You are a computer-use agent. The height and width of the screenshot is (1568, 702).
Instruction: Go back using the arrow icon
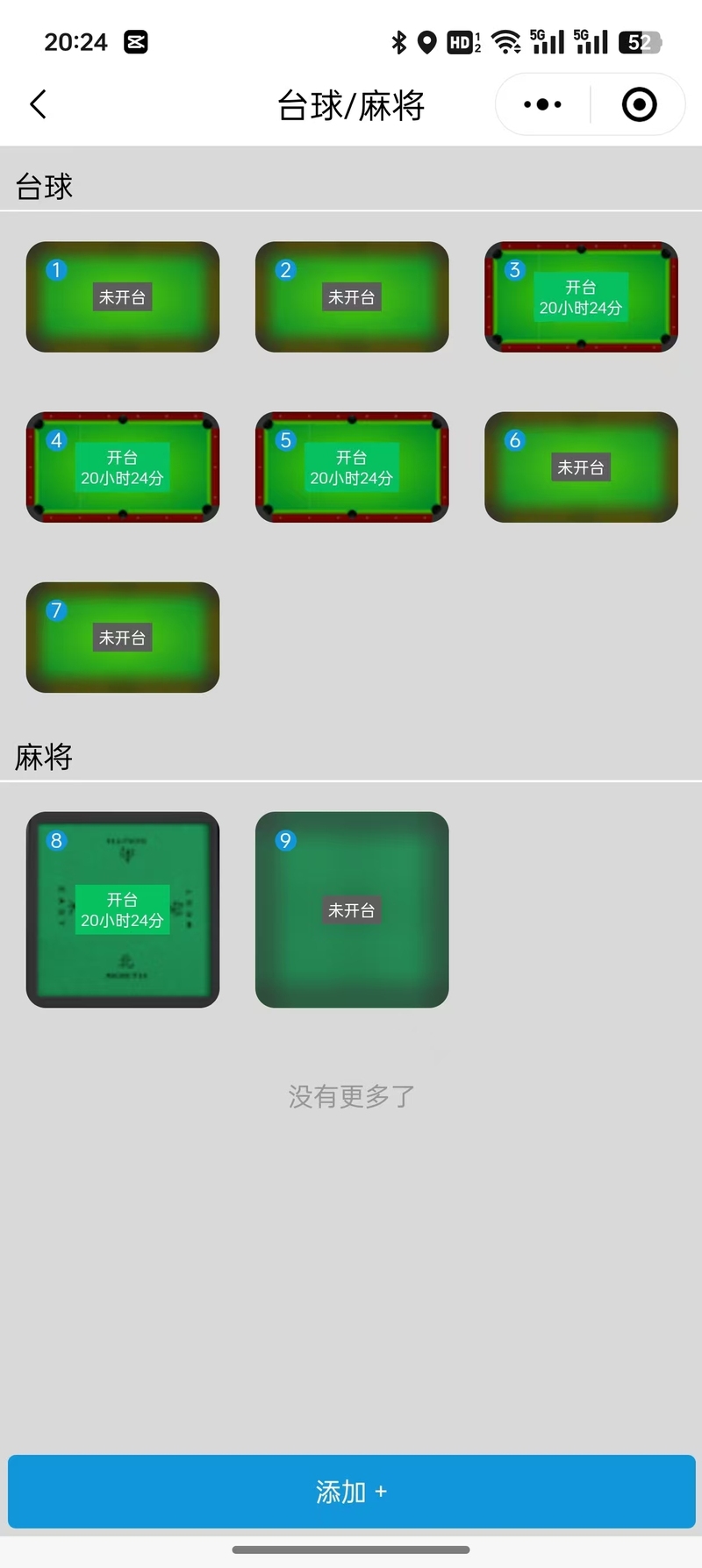click(38, 104)
